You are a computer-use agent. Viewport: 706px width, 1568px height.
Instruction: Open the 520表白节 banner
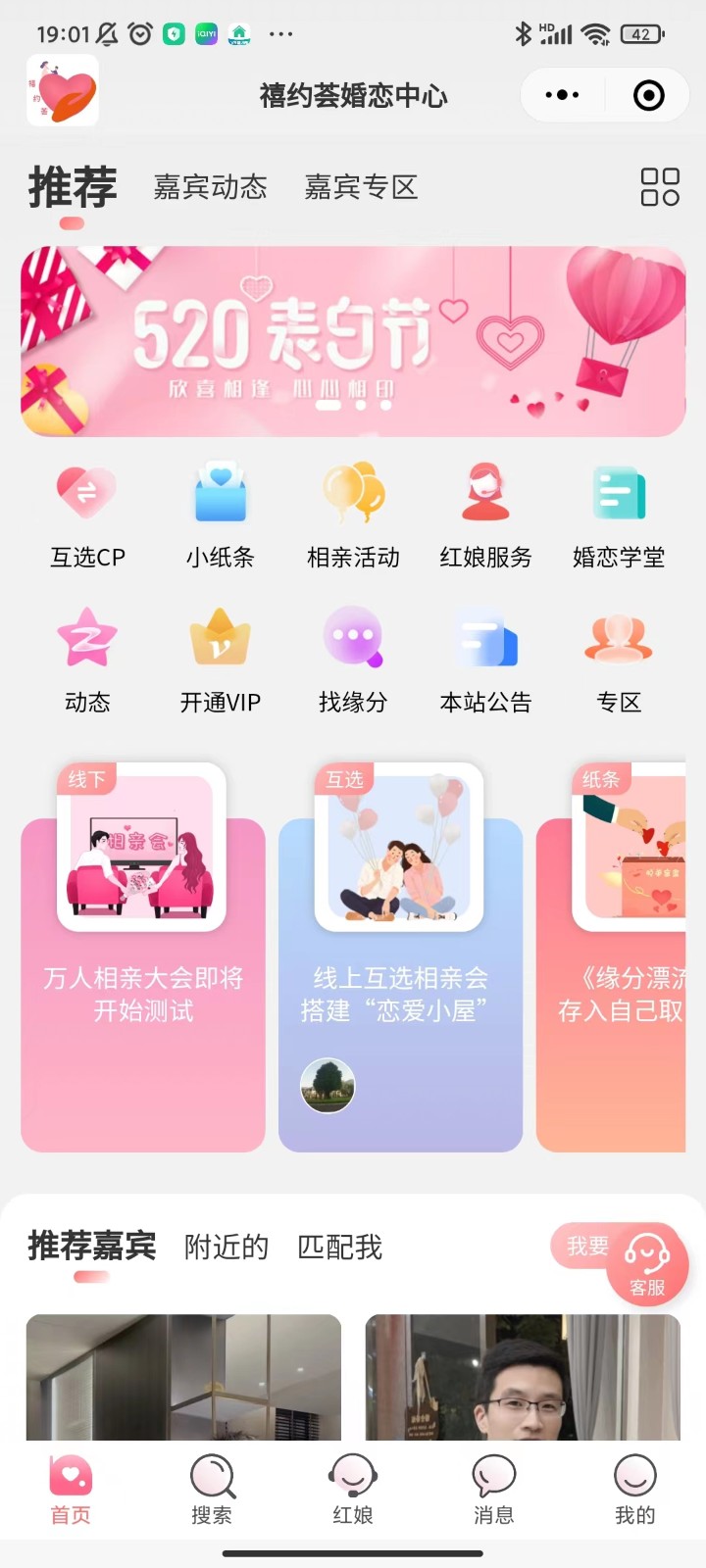coord(353,341)
